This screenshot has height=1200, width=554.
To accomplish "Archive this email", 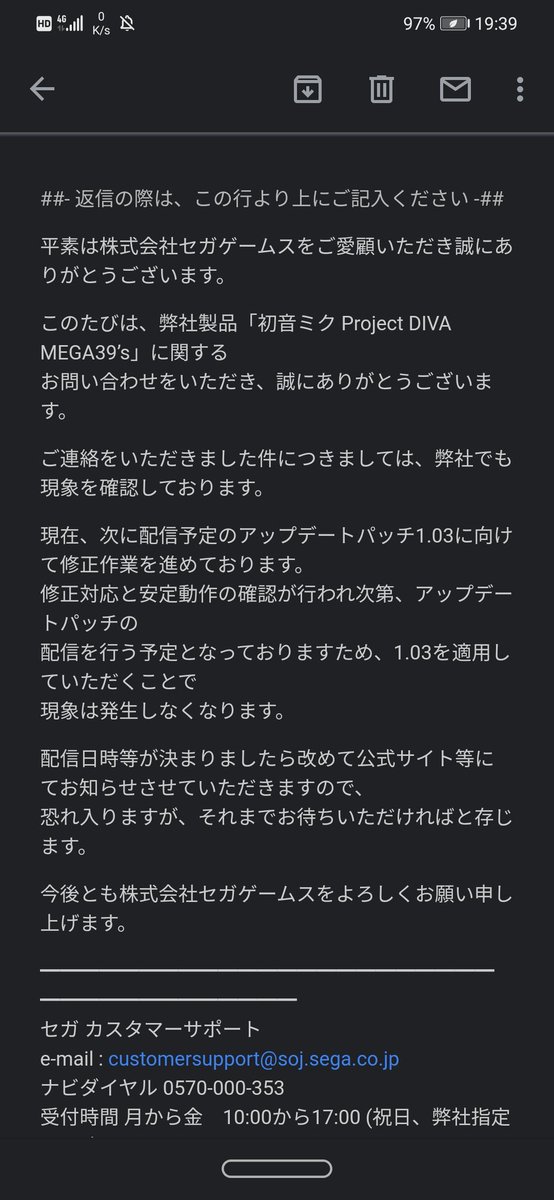I will (x=307, y=89).
